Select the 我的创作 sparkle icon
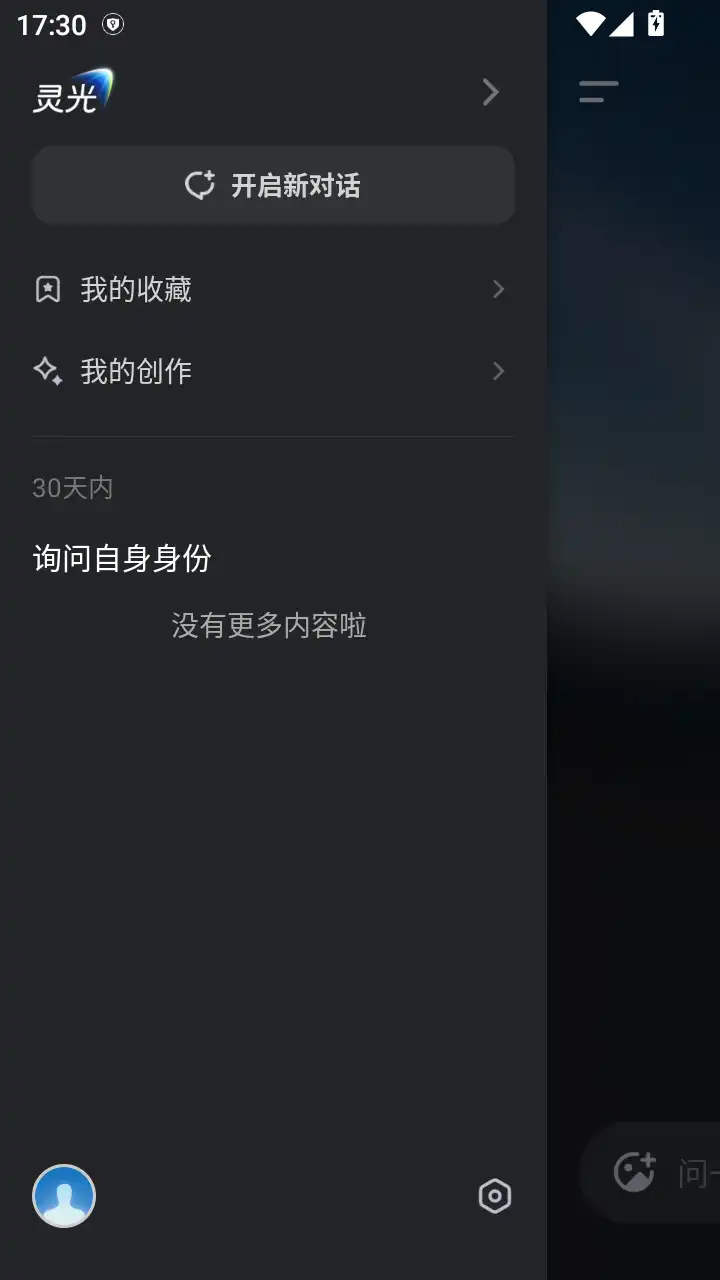This screenshot has height=1280, width=720. click(x=47, y=371)
